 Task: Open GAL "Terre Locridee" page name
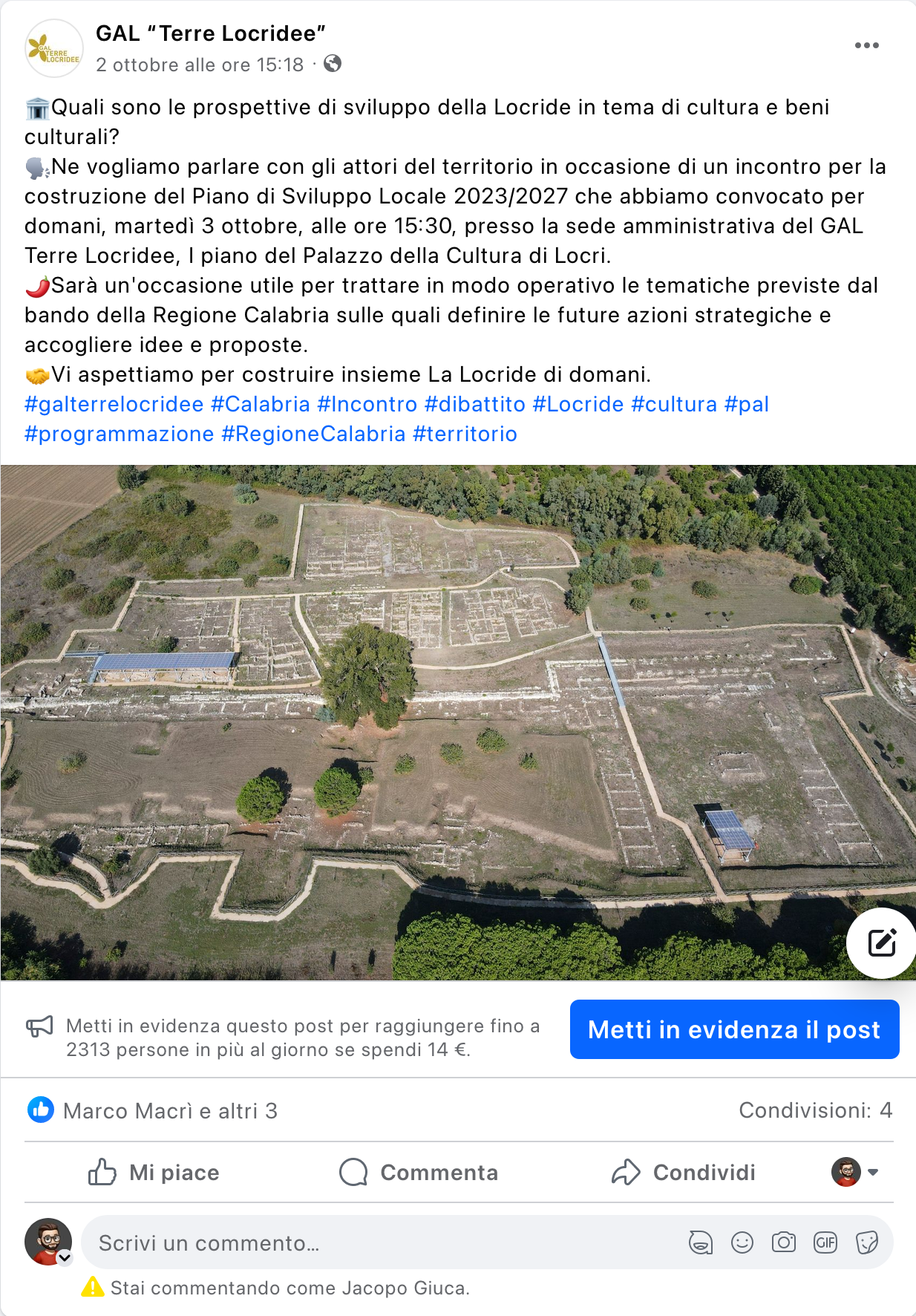point(210,33)
